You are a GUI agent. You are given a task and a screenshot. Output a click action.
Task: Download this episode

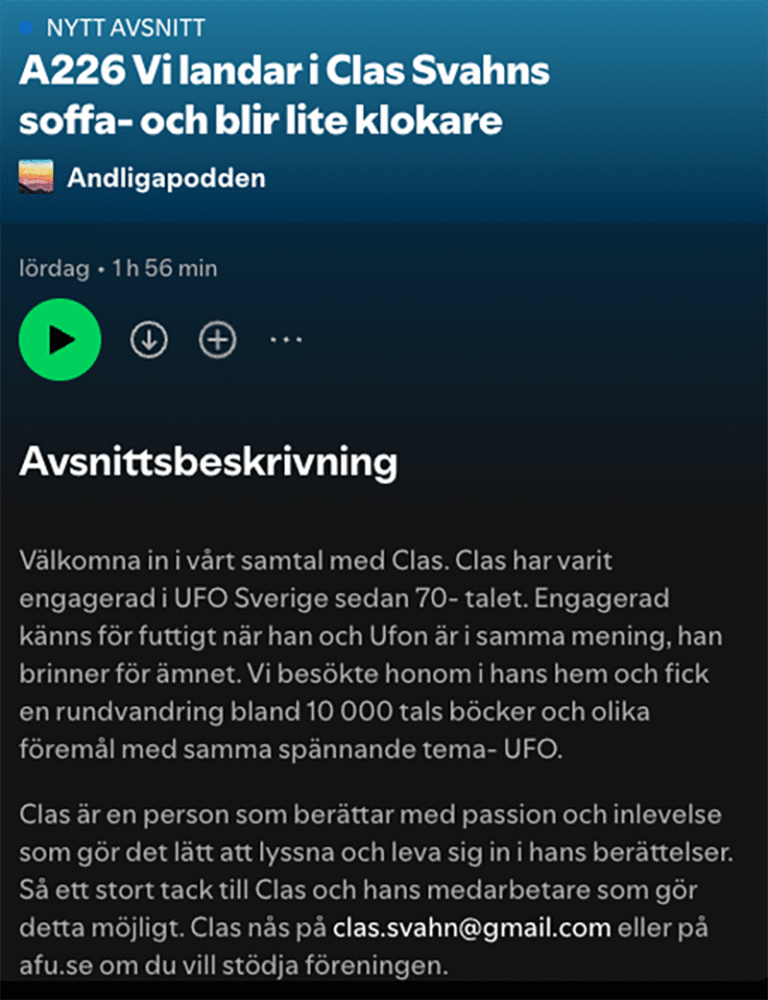point(149,340)
